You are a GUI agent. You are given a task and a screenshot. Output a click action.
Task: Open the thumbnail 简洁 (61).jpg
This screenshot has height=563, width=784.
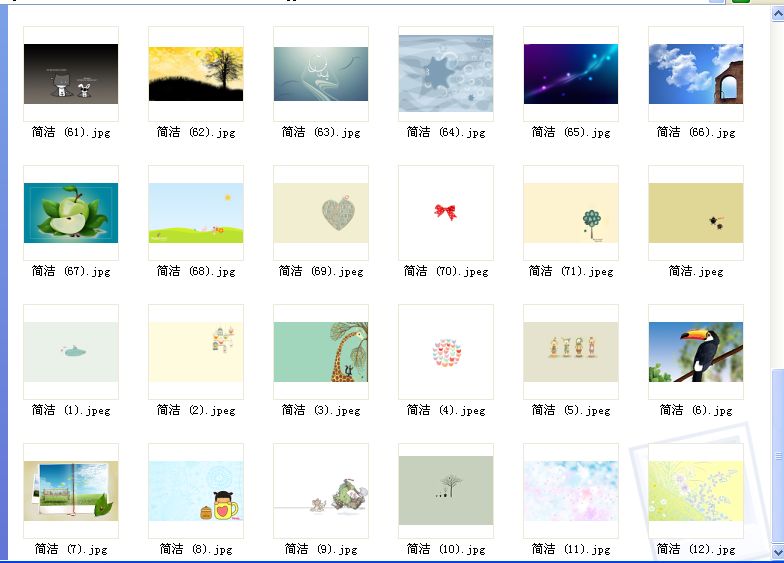pyautogui.click(x=71, y=74)
